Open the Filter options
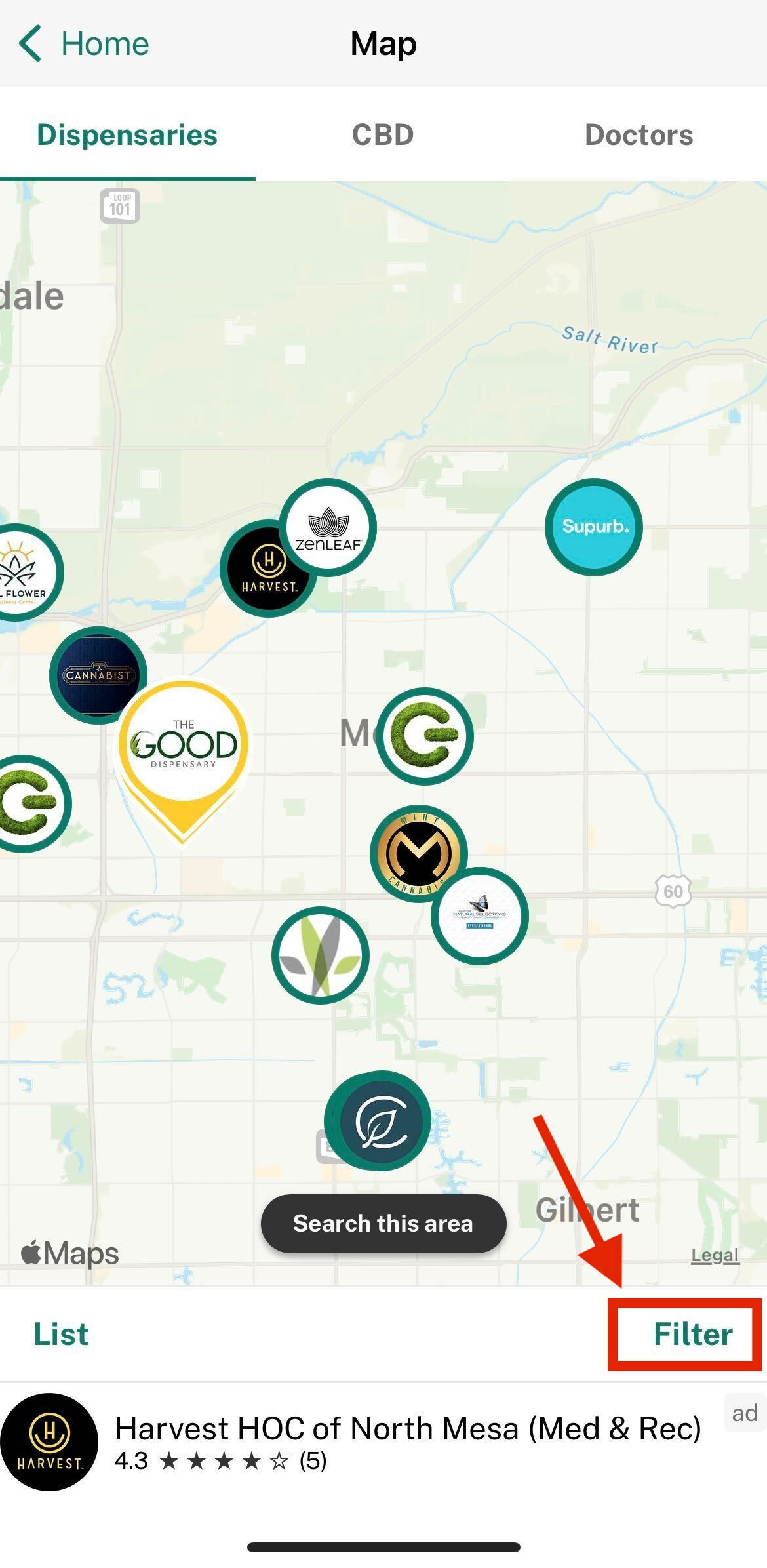The height and width of the screenshot is (1568, 767). (693, 1335)
